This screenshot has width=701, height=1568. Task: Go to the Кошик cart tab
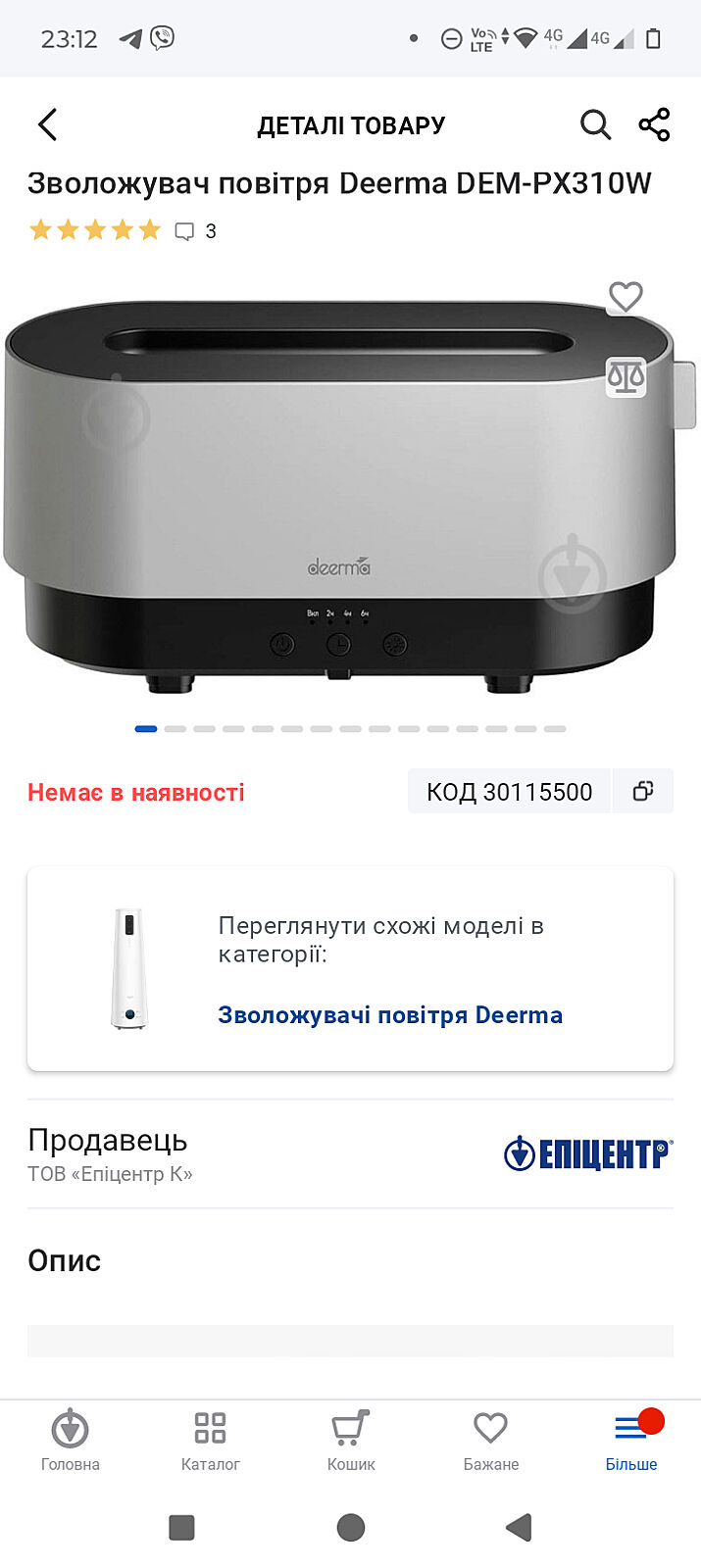(x=350, y=1440)
